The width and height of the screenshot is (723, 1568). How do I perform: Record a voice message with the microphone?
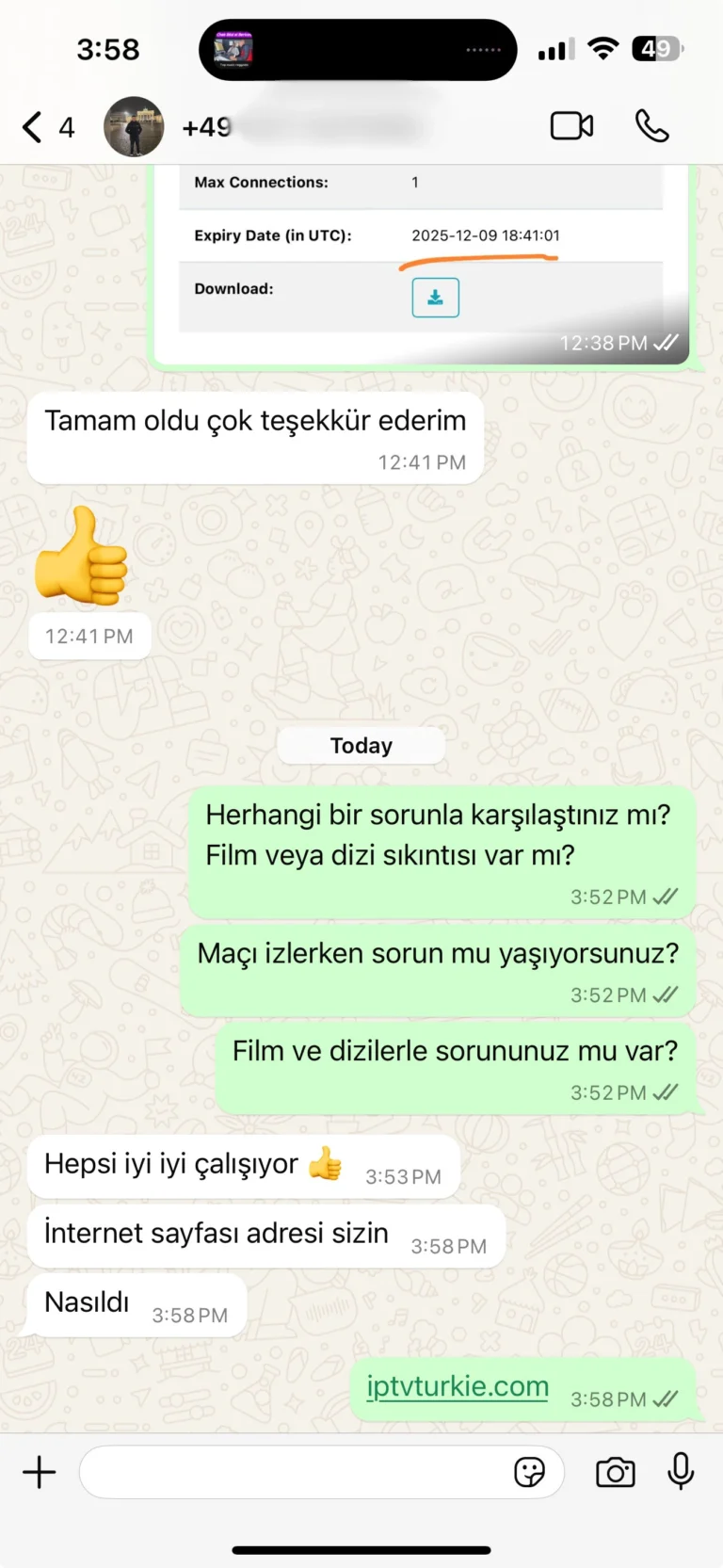click(681, 1472)
